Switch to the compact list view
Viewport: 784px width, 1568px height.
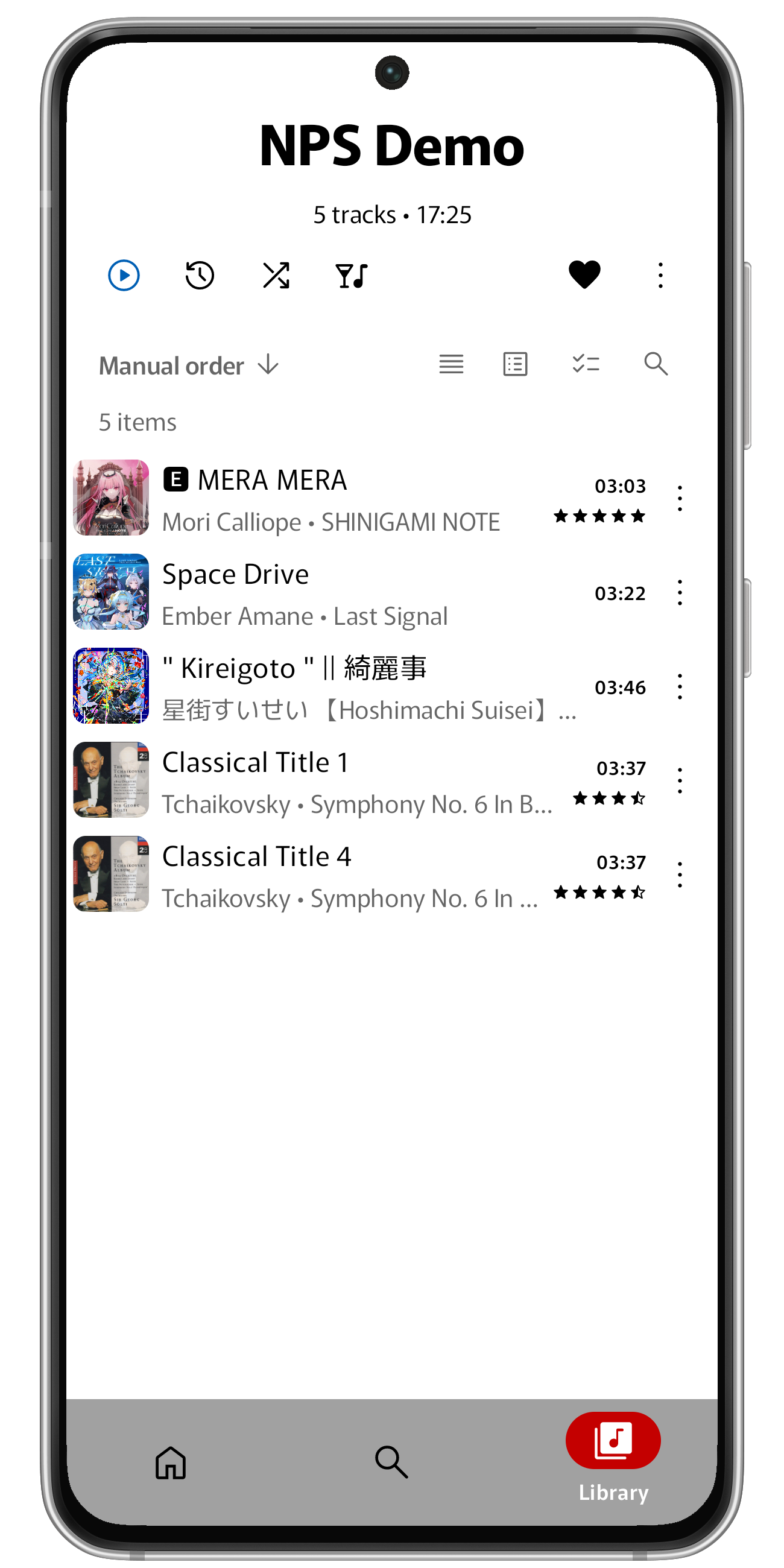click(451, 365)
